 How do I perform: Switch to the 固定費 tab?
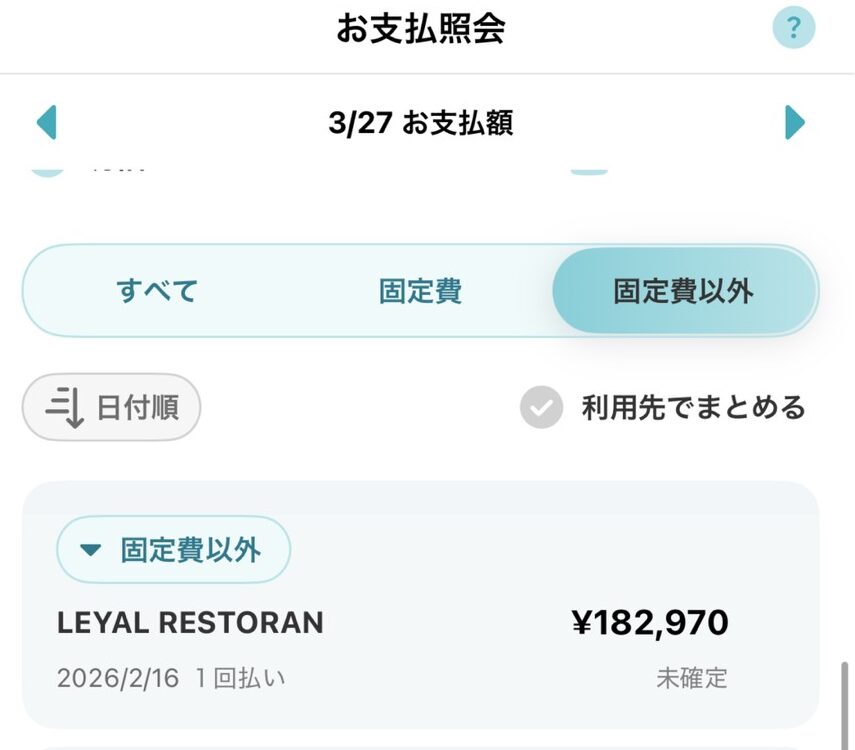pos(420,291)
